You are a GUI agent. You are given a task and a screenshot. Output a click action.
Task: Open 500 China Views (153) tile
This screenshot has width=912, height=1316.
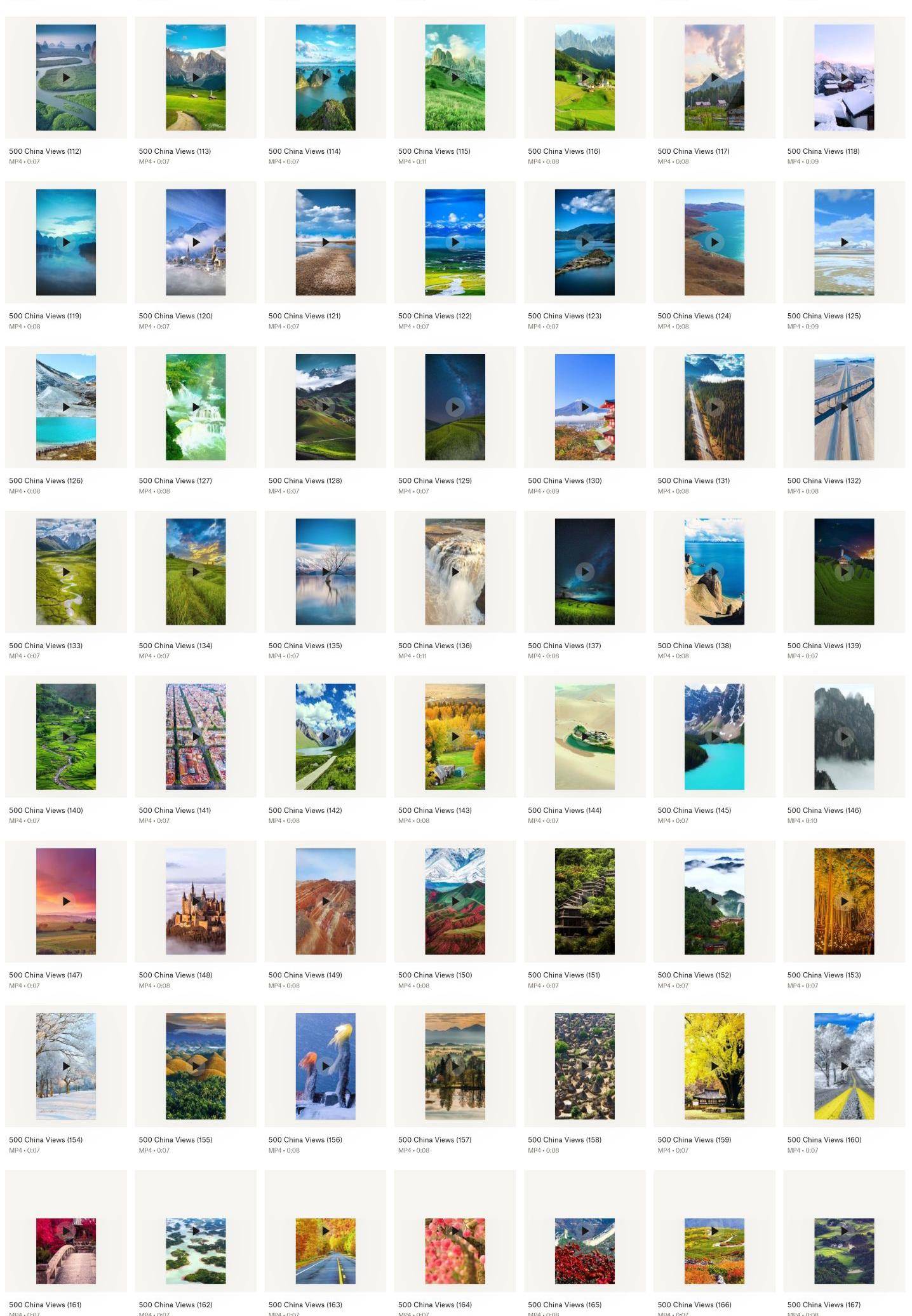coord(844,901)
